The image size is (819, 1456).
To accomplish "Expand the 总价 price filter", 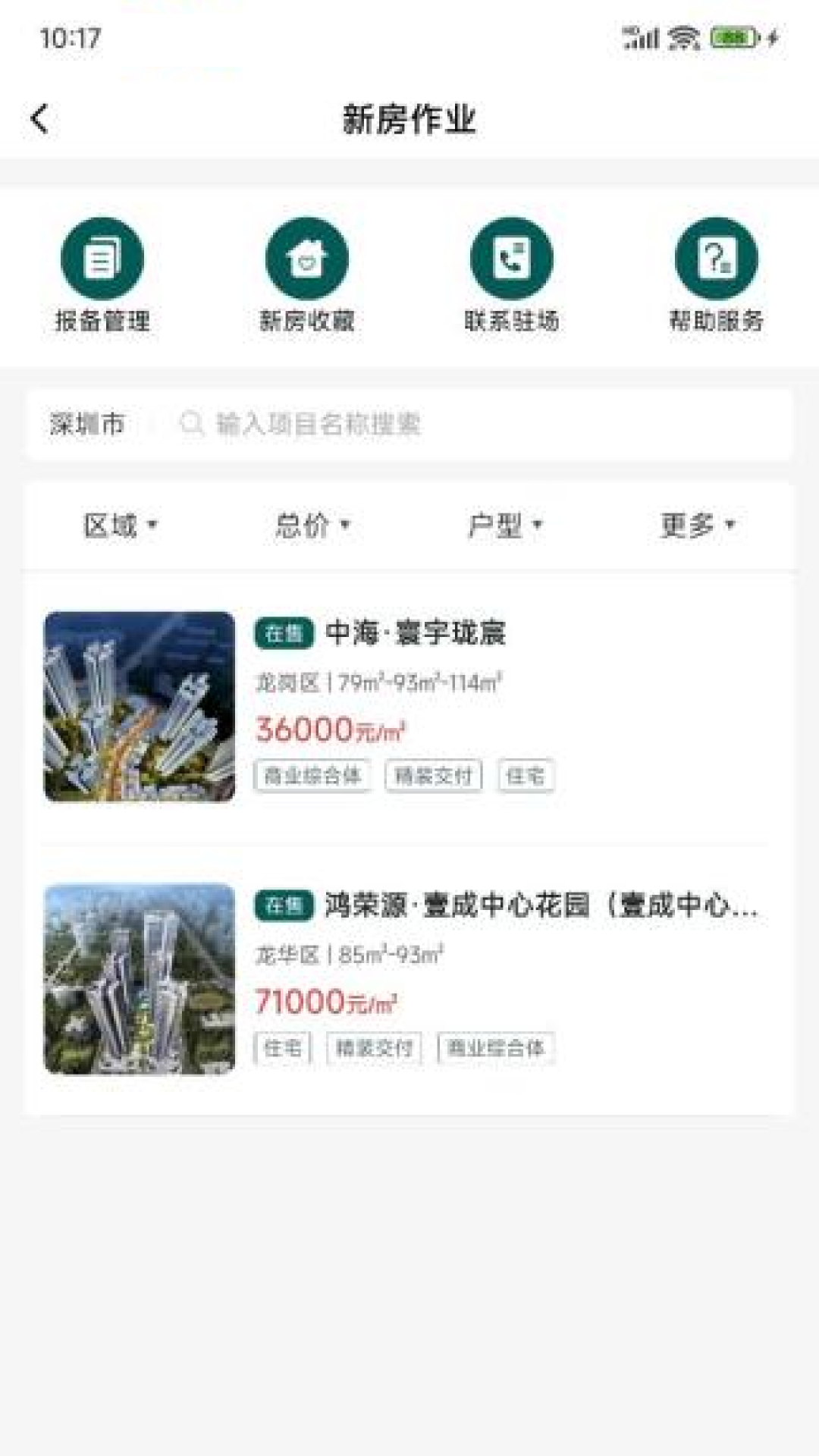I will (312, 524).
